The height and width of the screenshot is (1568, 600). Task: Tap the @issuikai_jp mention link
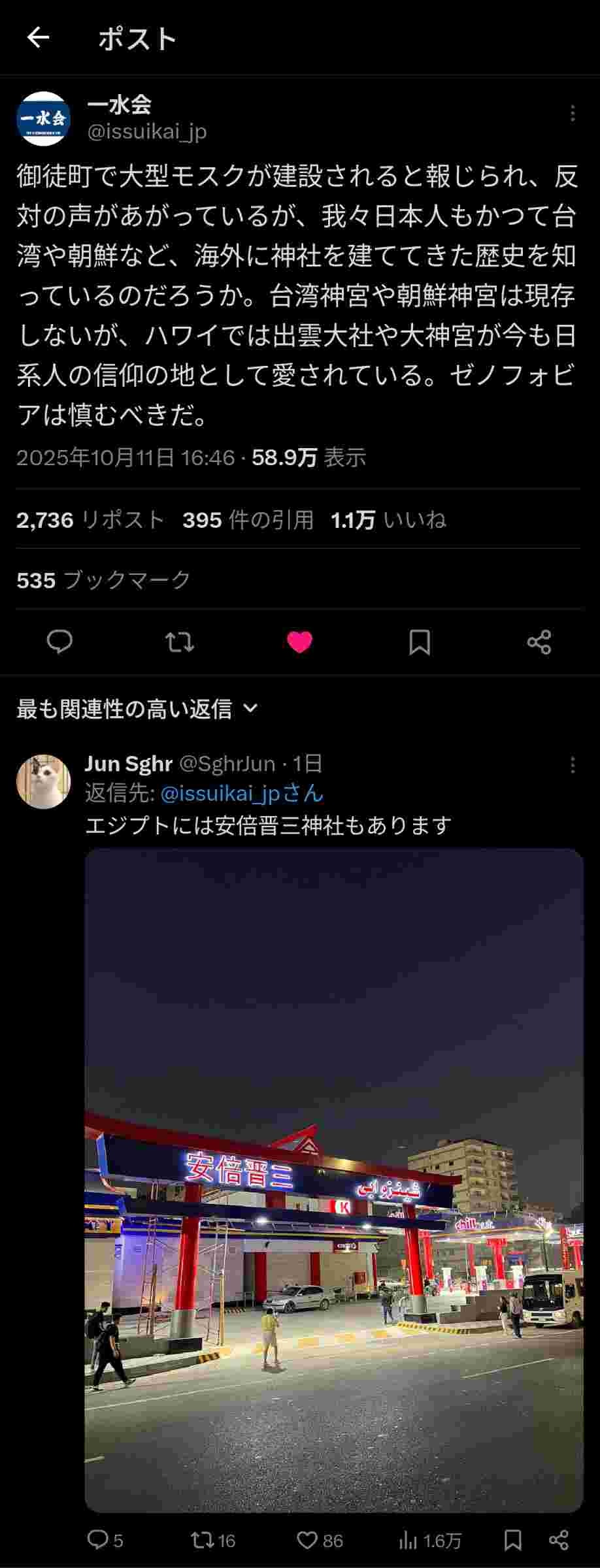click(220, 793)
